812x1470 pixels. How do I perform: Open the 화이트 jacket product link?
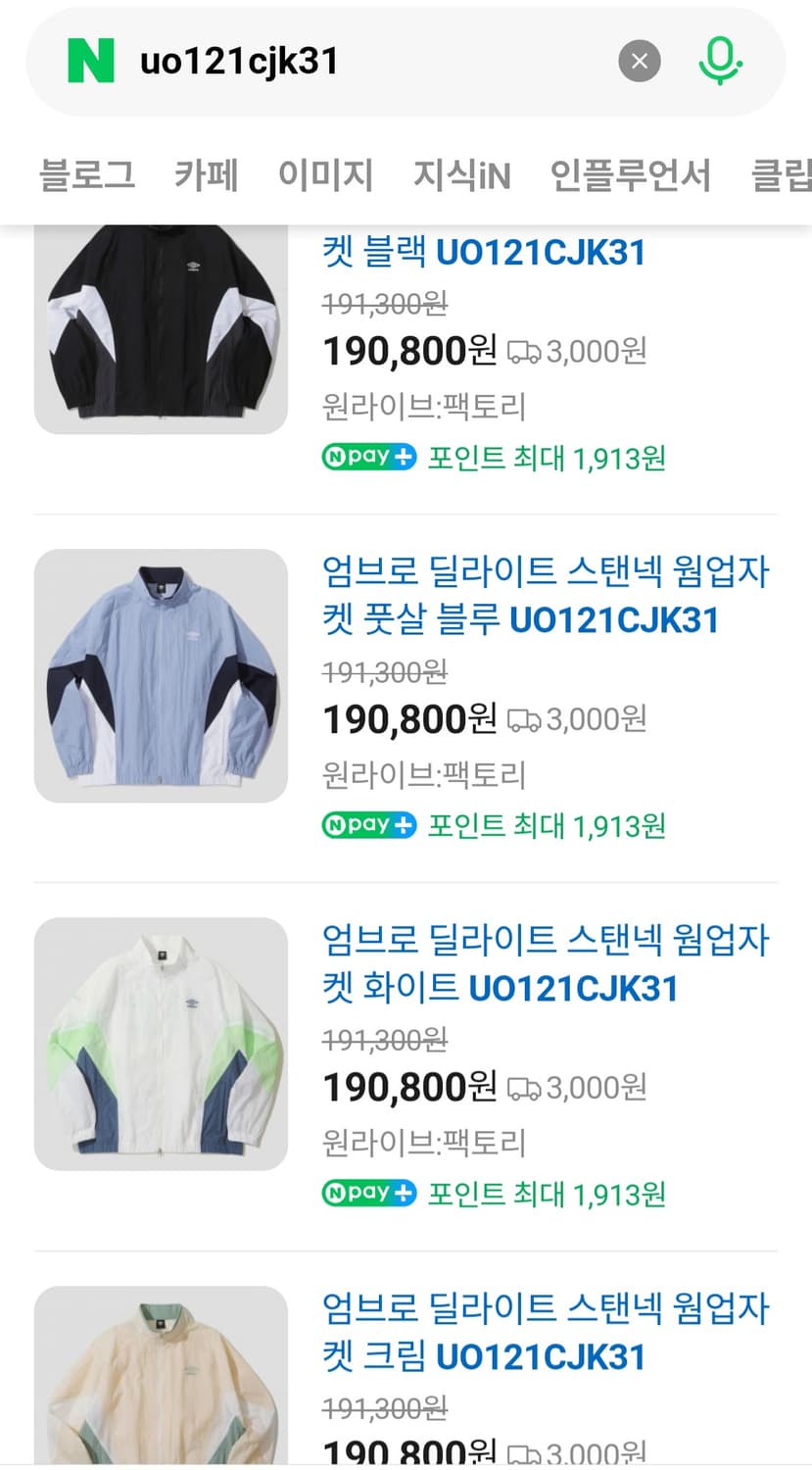pyautogui.click(x=546, y=964)
